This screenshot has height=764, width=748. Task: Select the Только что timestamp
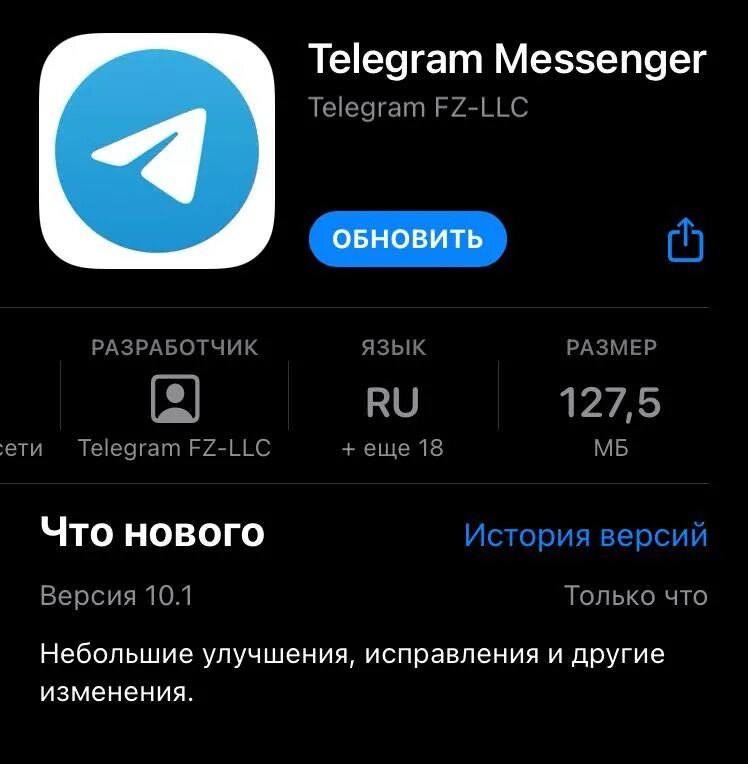[x=637, y=595]
